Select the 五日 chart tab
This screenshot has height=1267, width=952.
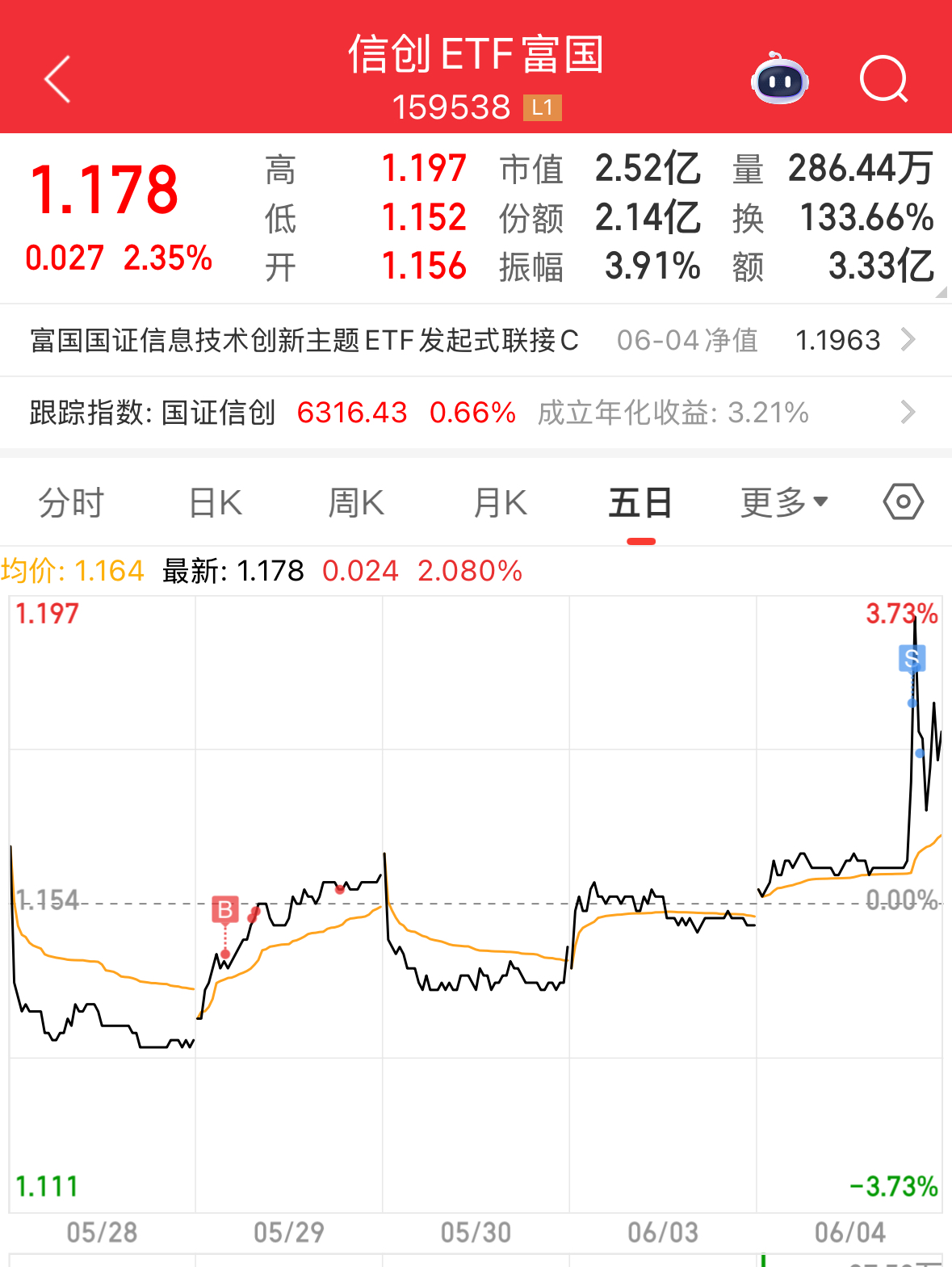point(640,503)
